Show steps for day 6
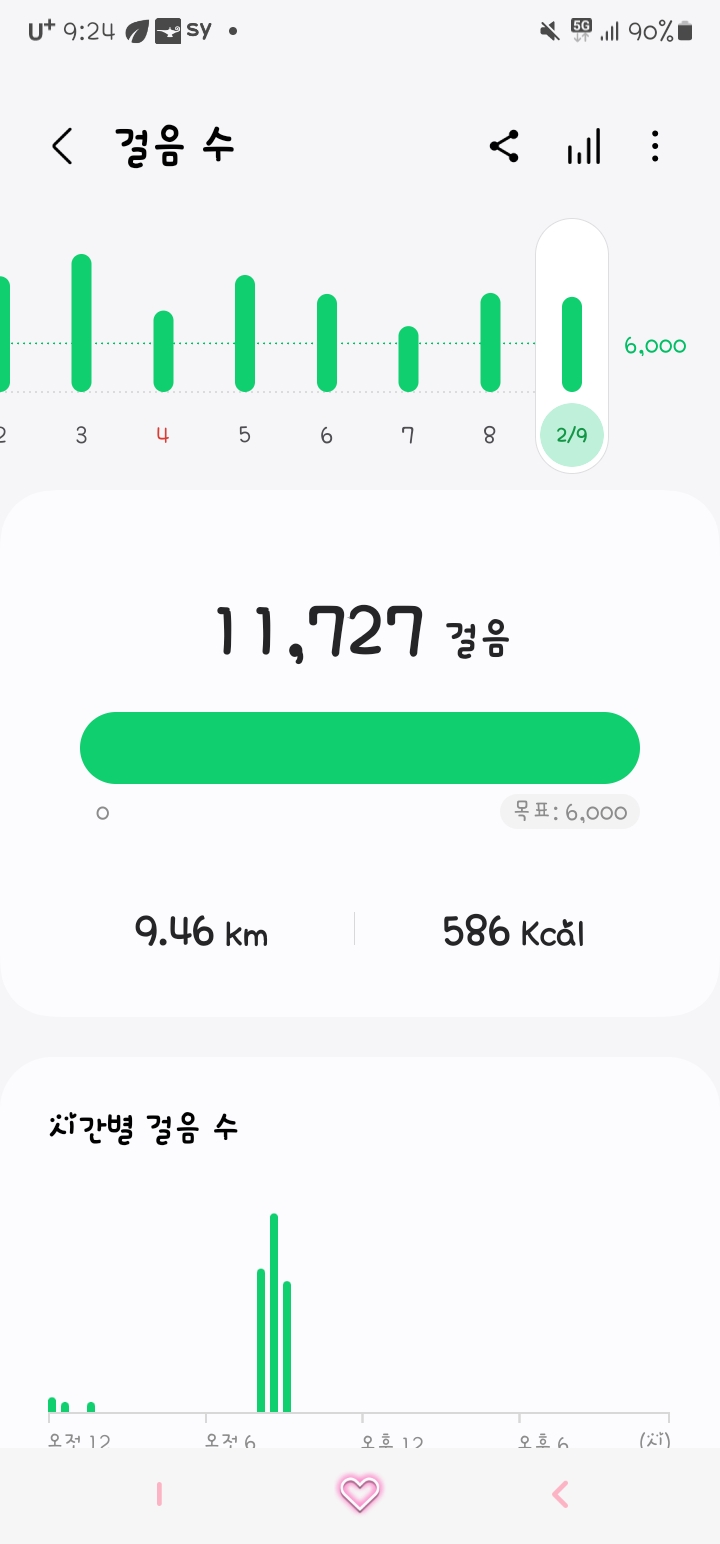 (327, 343)
